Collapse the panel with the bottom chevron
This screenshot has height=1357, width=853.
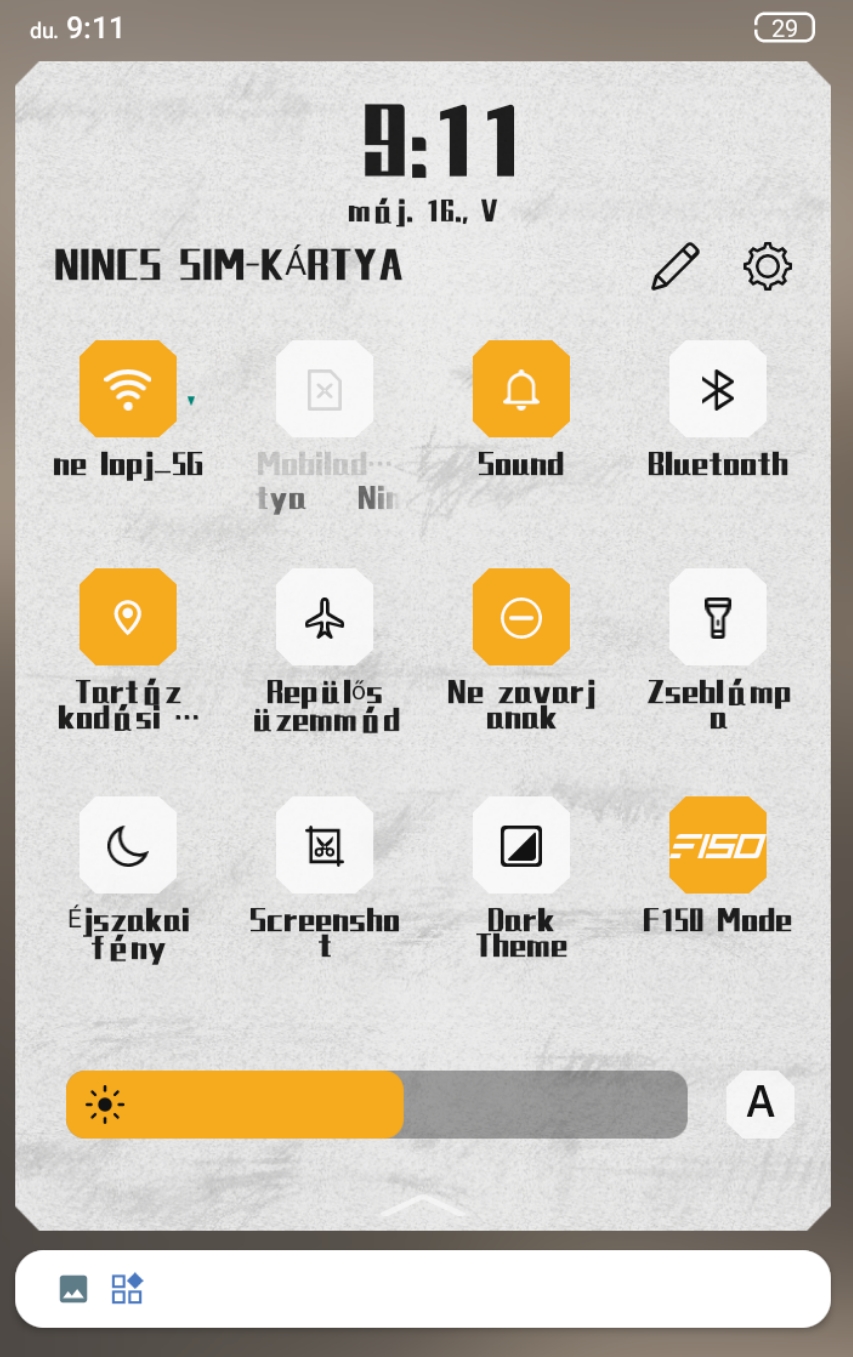(x=423, y=1205)
